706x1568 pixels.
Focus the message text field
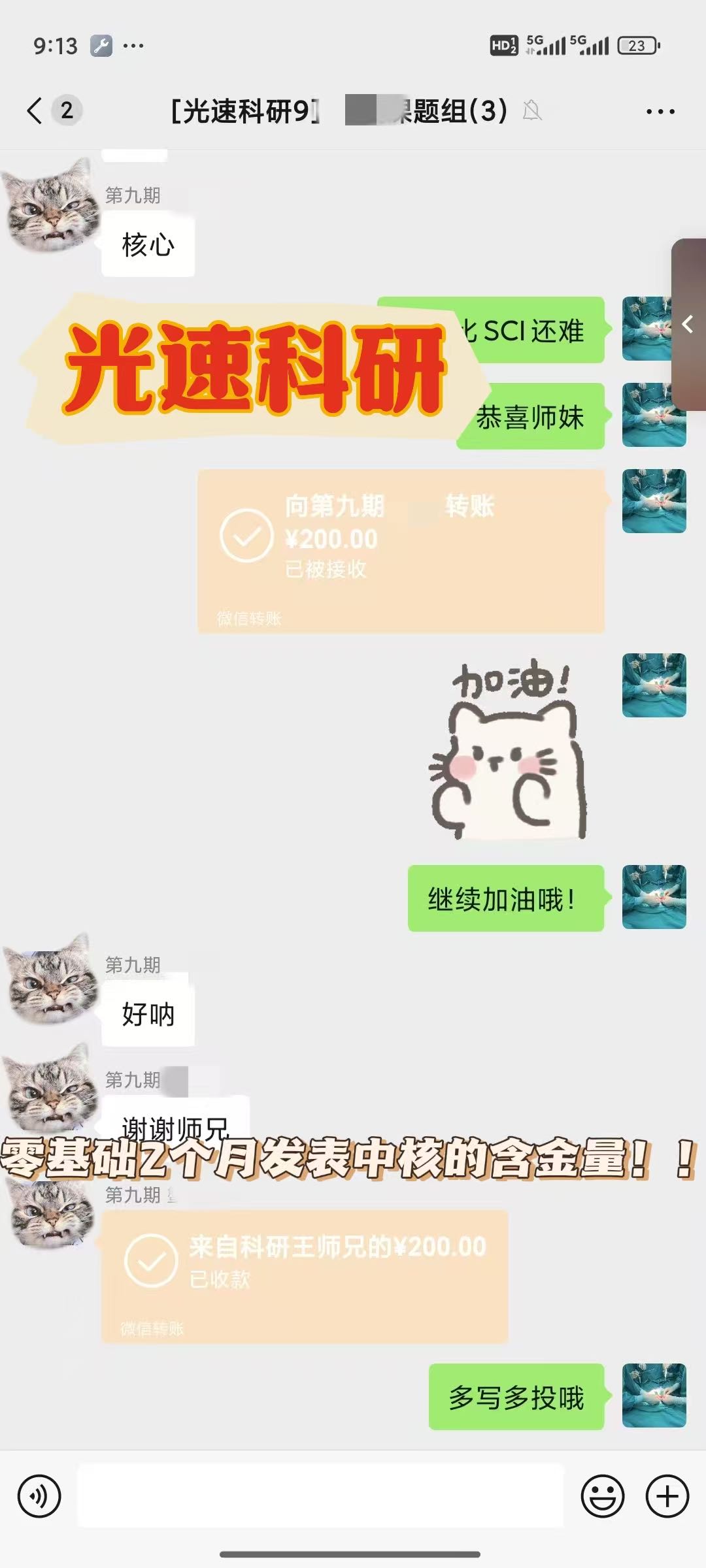(320, 1495)
